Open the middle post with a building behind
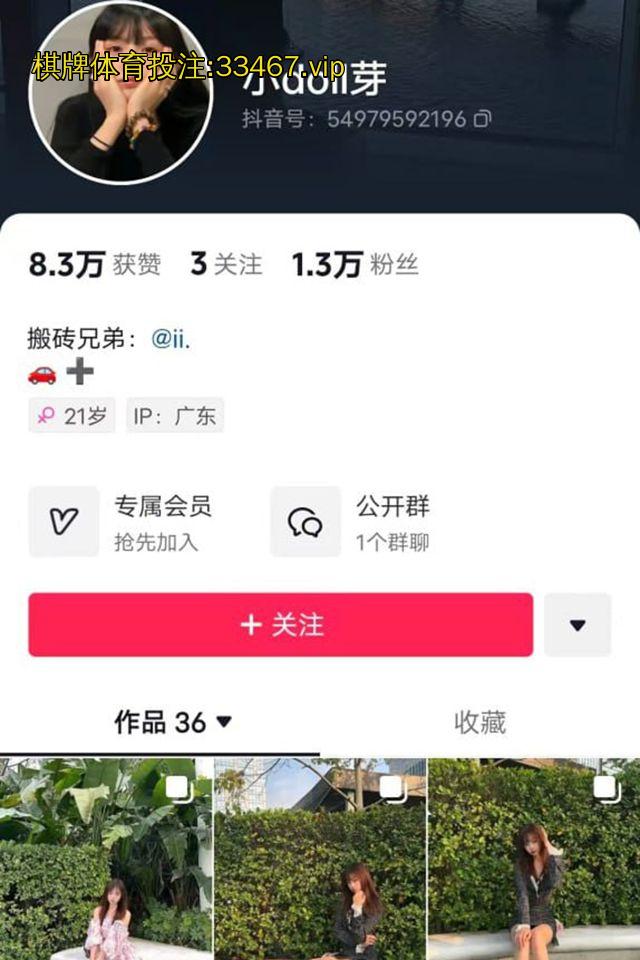640x960 pixels. pyautogui.click(x=320, y=860)
